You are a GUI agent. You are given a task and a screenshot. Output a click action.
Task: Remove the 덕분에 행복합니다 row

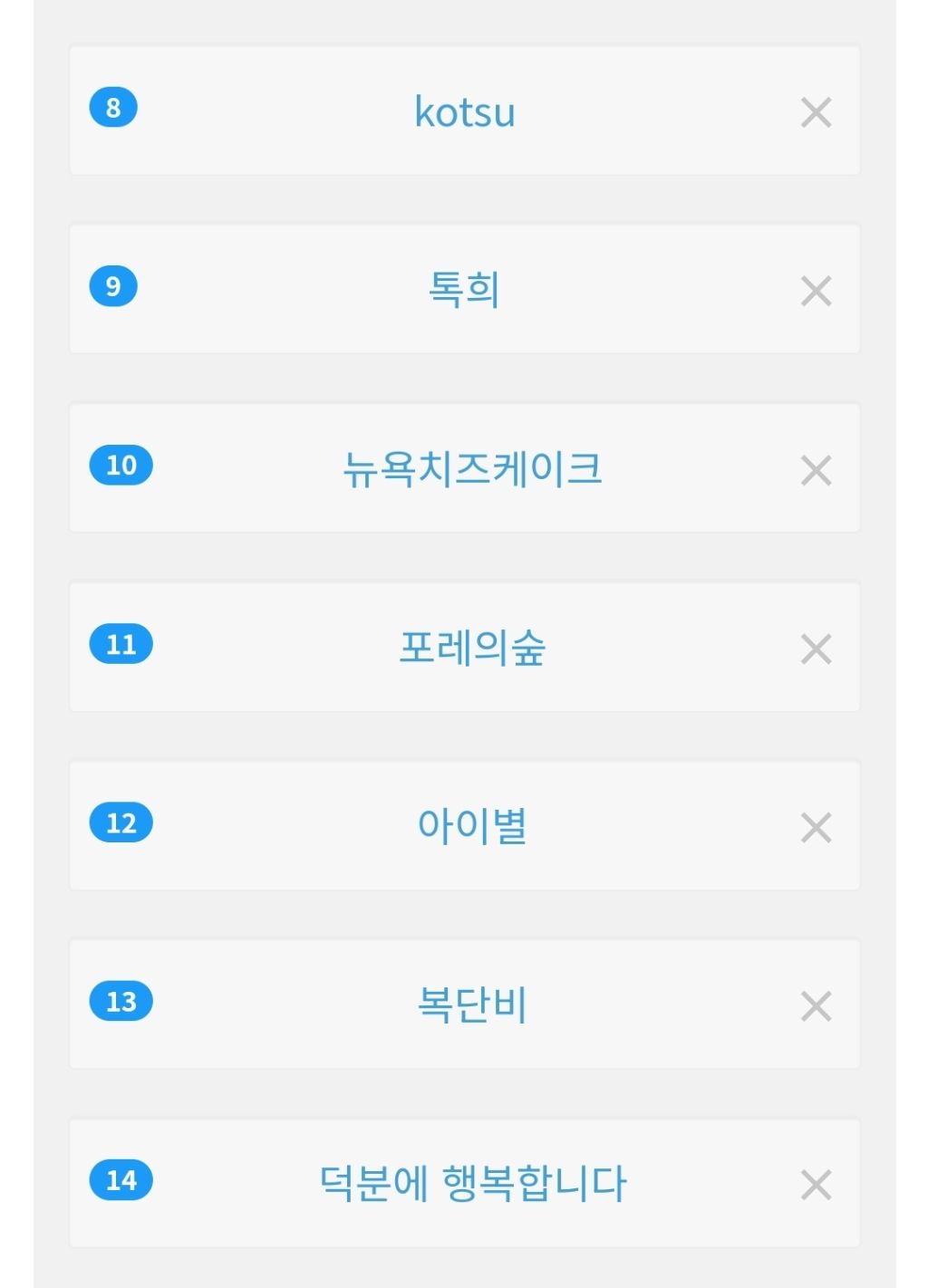816,1185
